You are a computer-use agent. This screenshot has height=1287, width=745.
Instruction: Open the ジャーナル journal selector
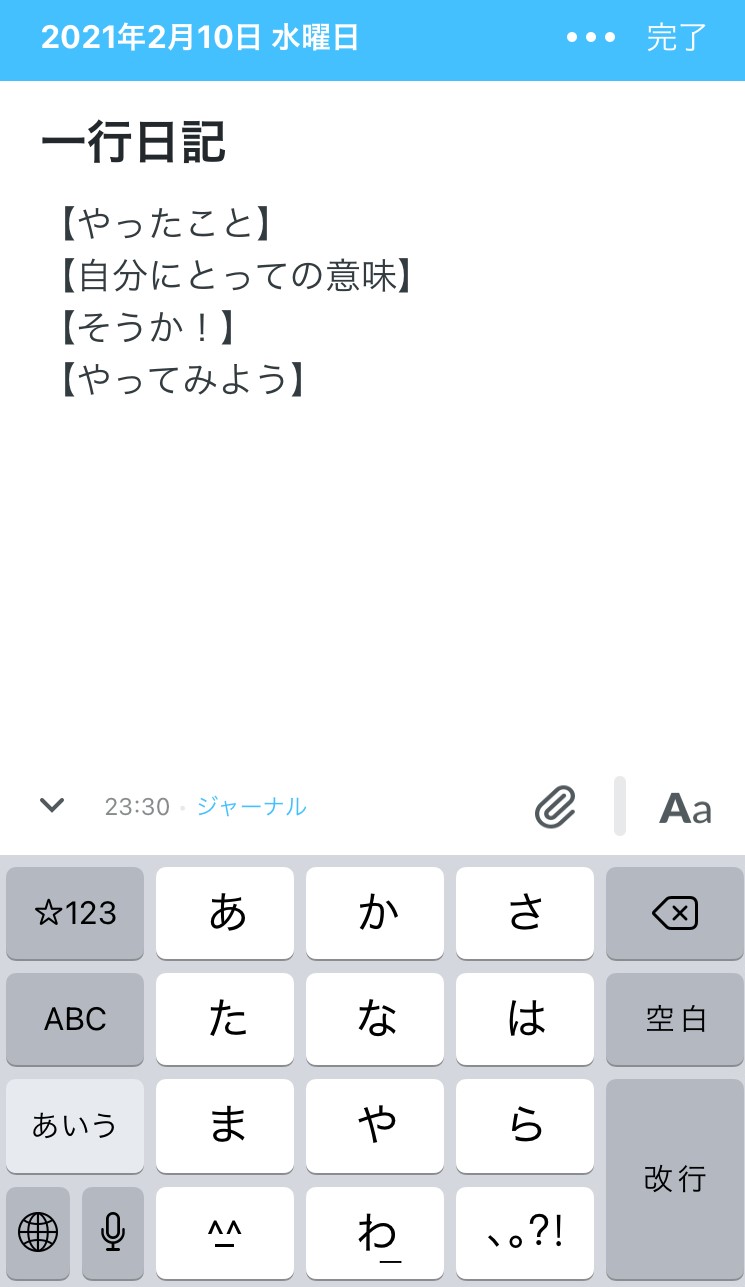click(x=251, y=806)
